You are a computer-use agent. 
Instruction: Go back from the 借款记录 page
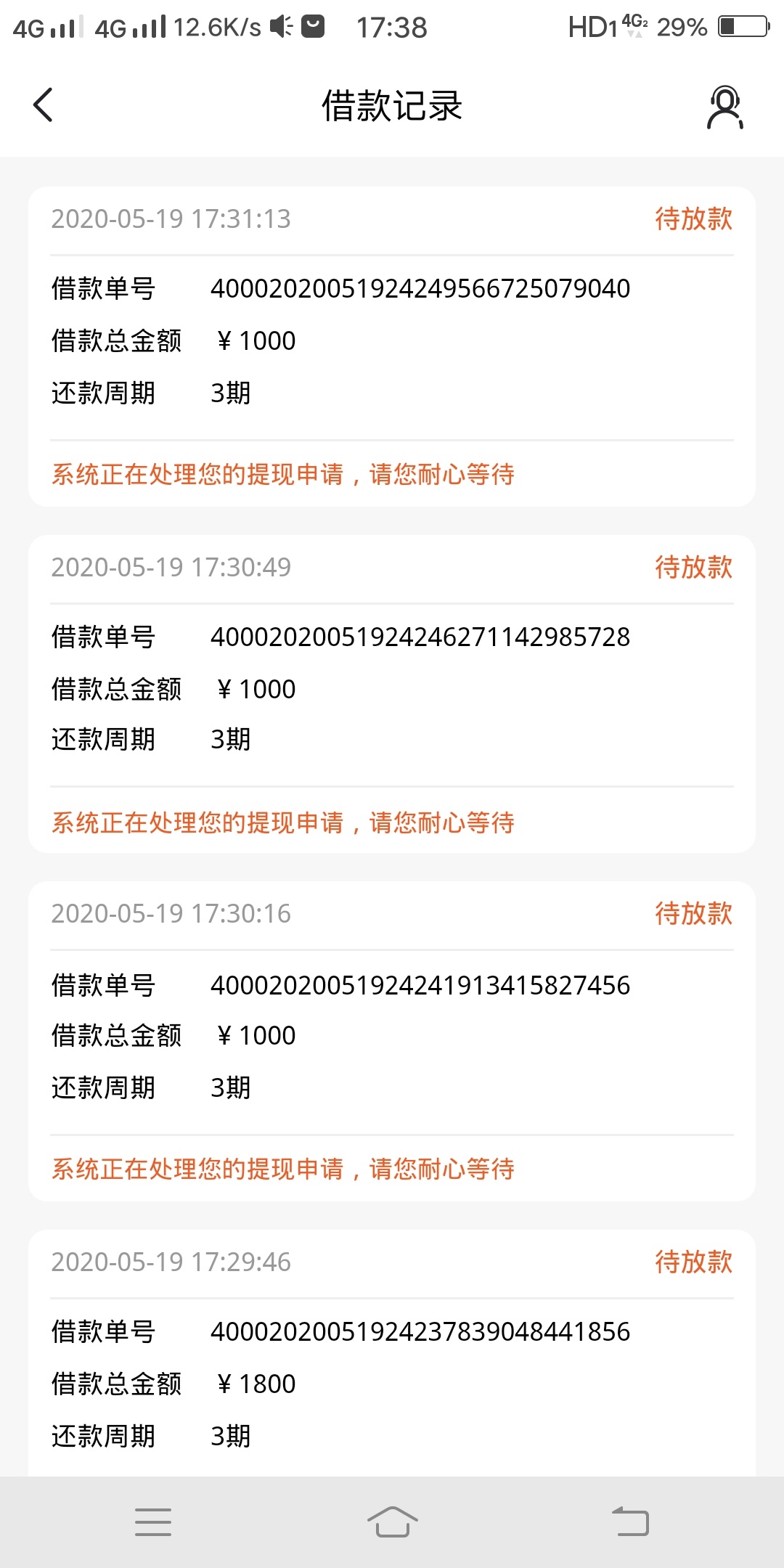point(44,105)
